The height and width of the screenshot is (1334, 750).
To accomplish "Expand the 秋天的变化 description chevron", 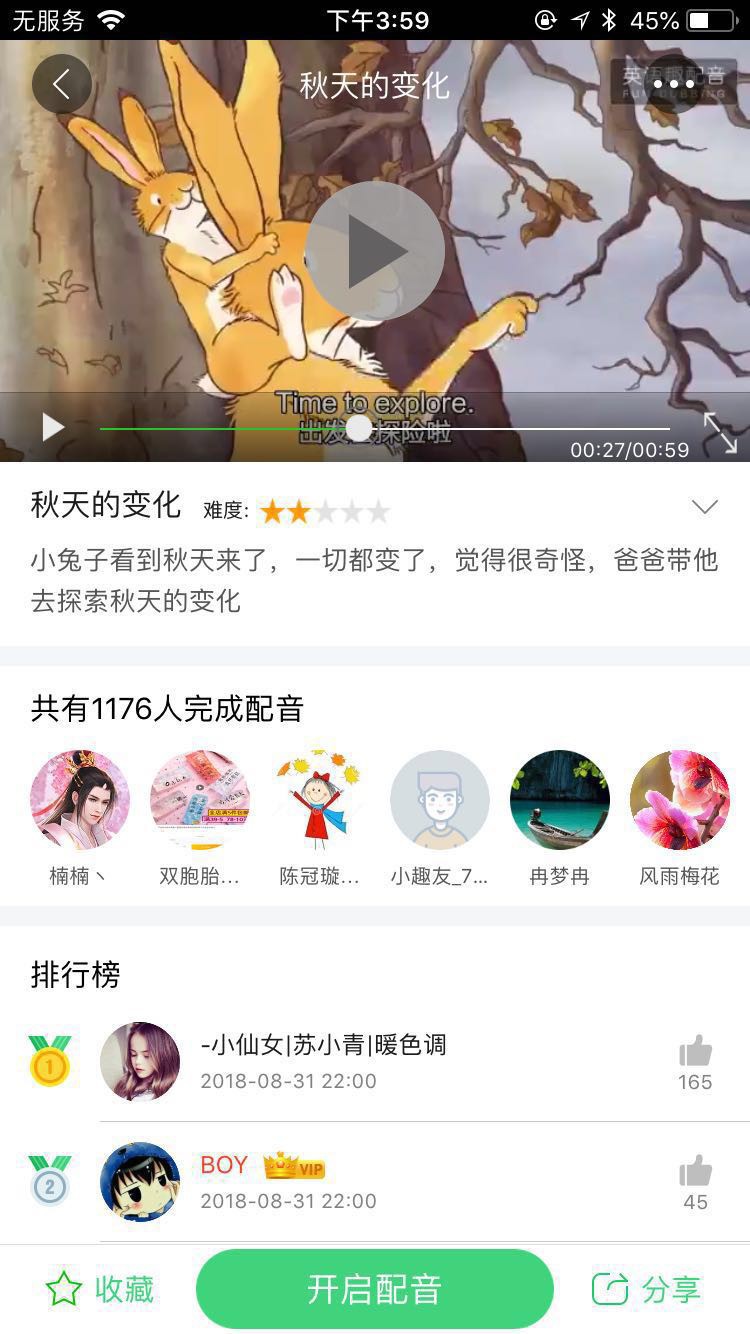I will coord(705,507).
